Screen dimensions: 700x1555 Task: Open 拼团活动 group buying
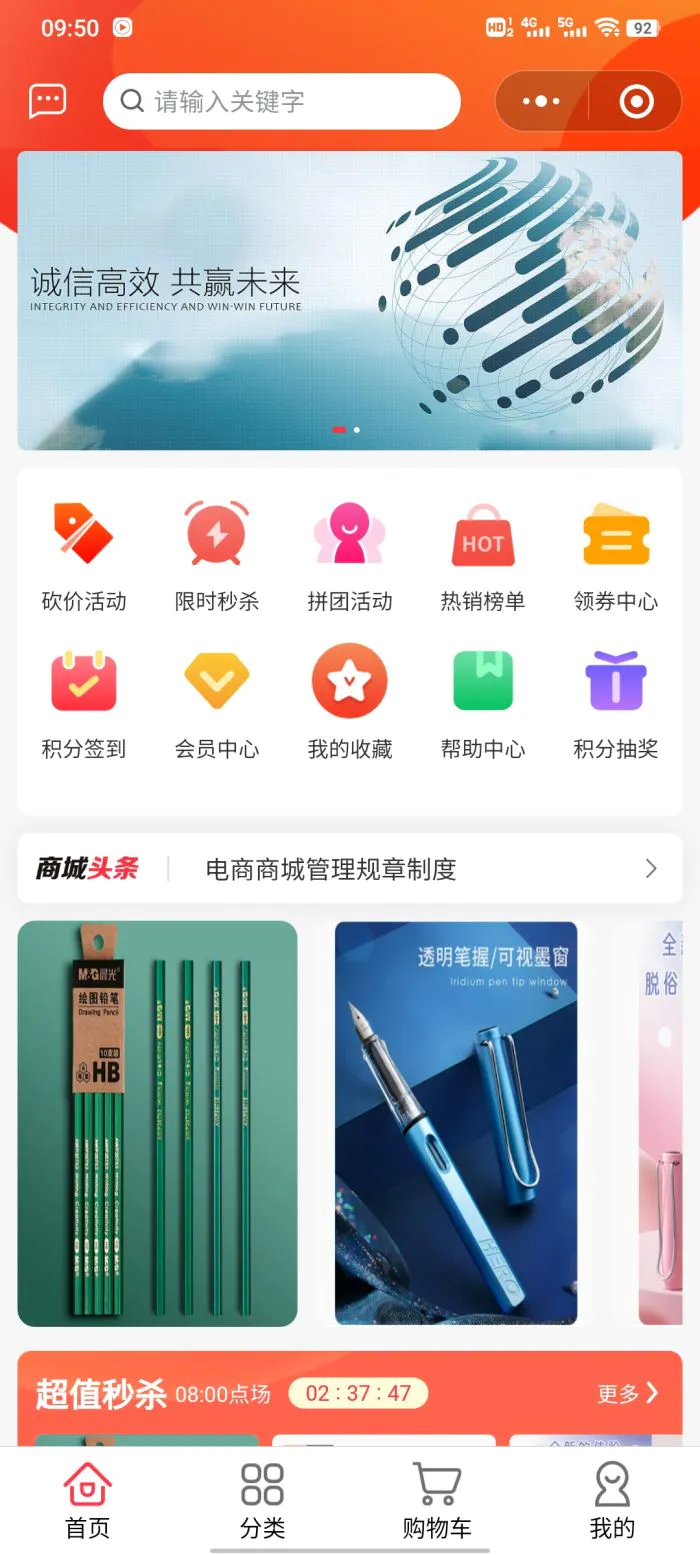pyautogui.click(x=350, y=556)
